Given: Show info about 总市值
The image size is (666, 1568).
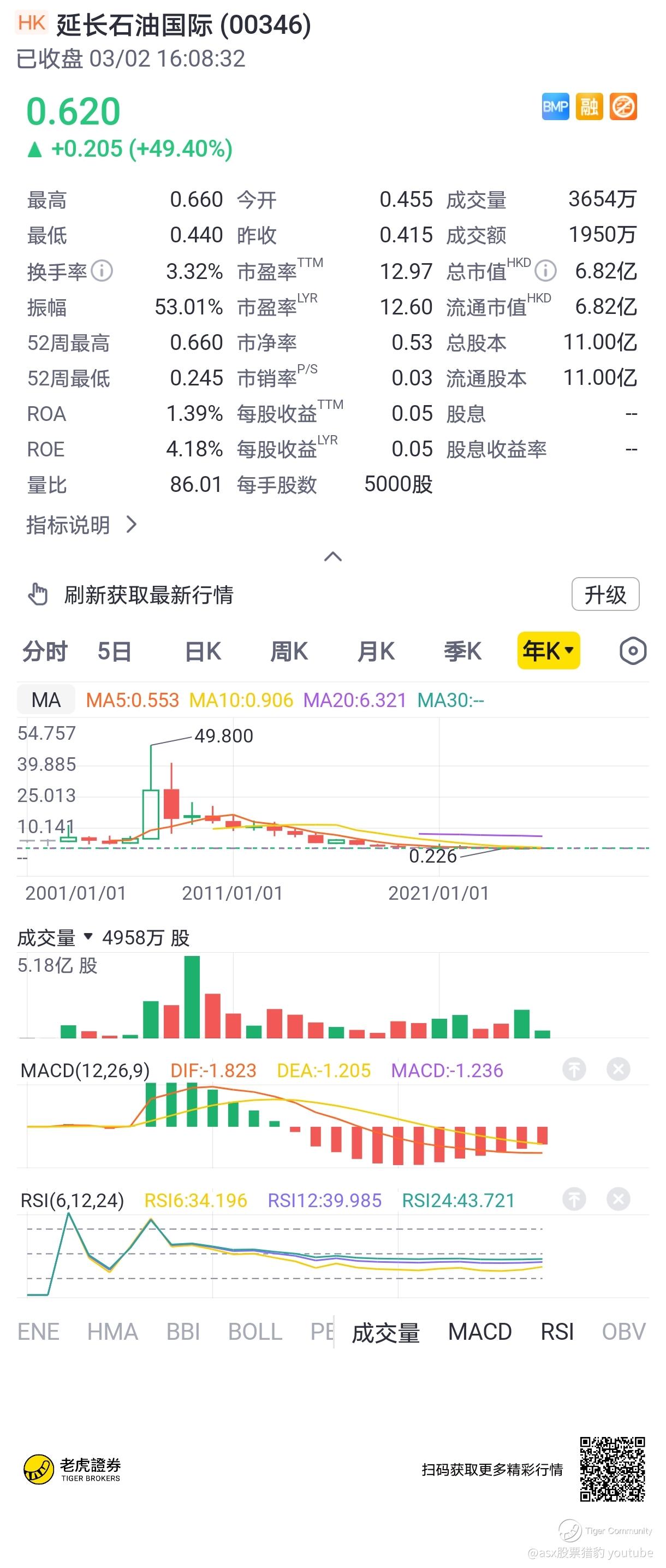Looking at the screenshot, I should (546, 271).
